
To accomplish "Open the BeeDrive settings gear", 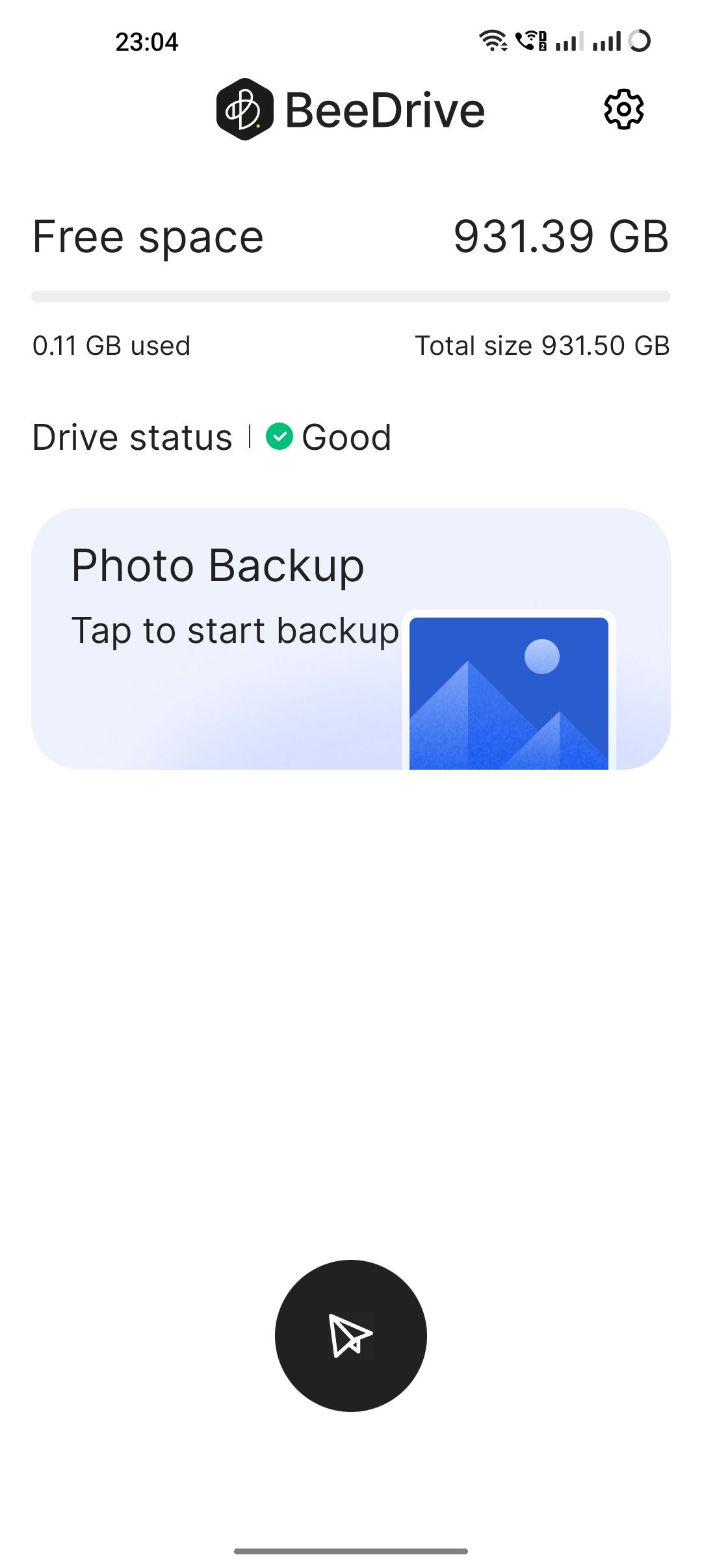I will pos(623,109).
